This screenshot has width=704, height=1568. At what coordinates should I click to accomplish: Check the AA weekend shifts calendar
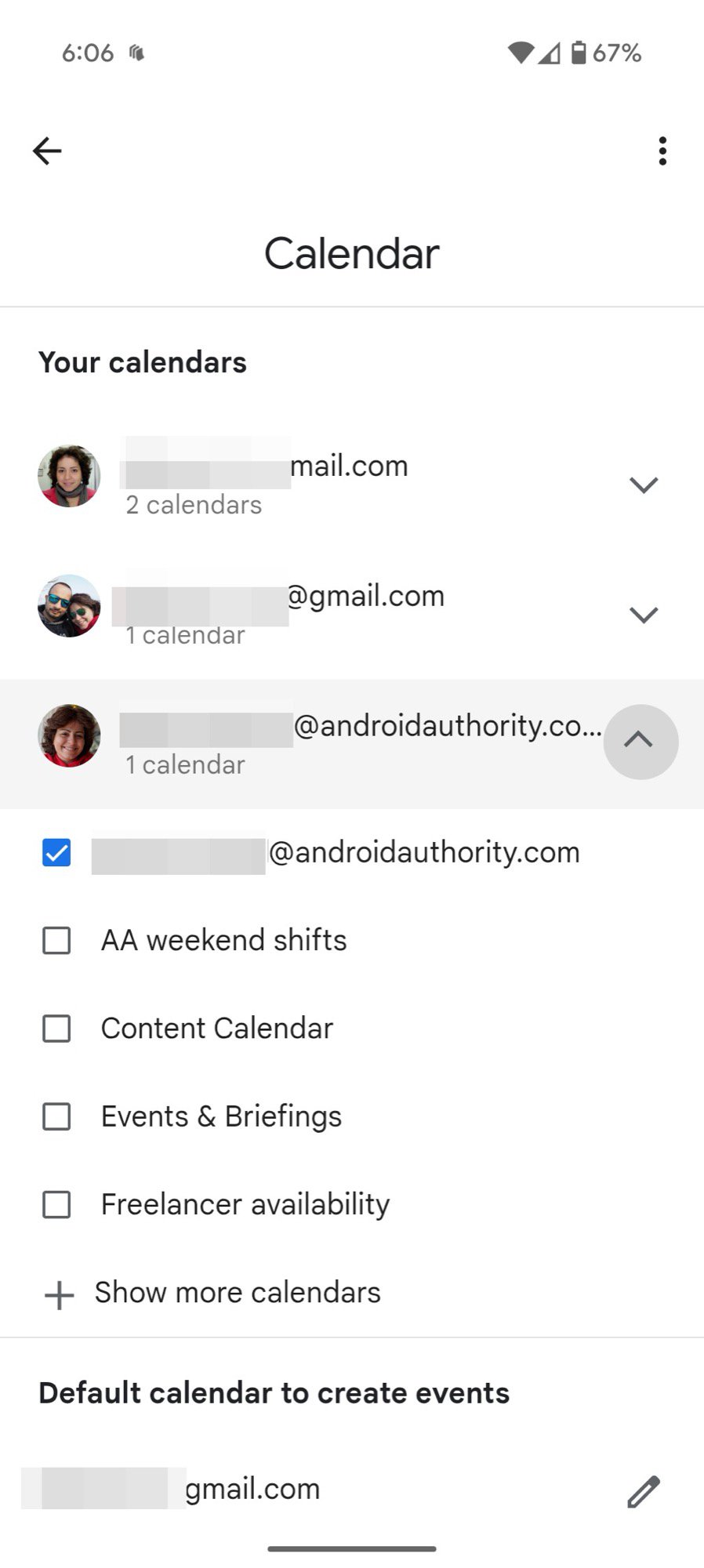[56, 941]
